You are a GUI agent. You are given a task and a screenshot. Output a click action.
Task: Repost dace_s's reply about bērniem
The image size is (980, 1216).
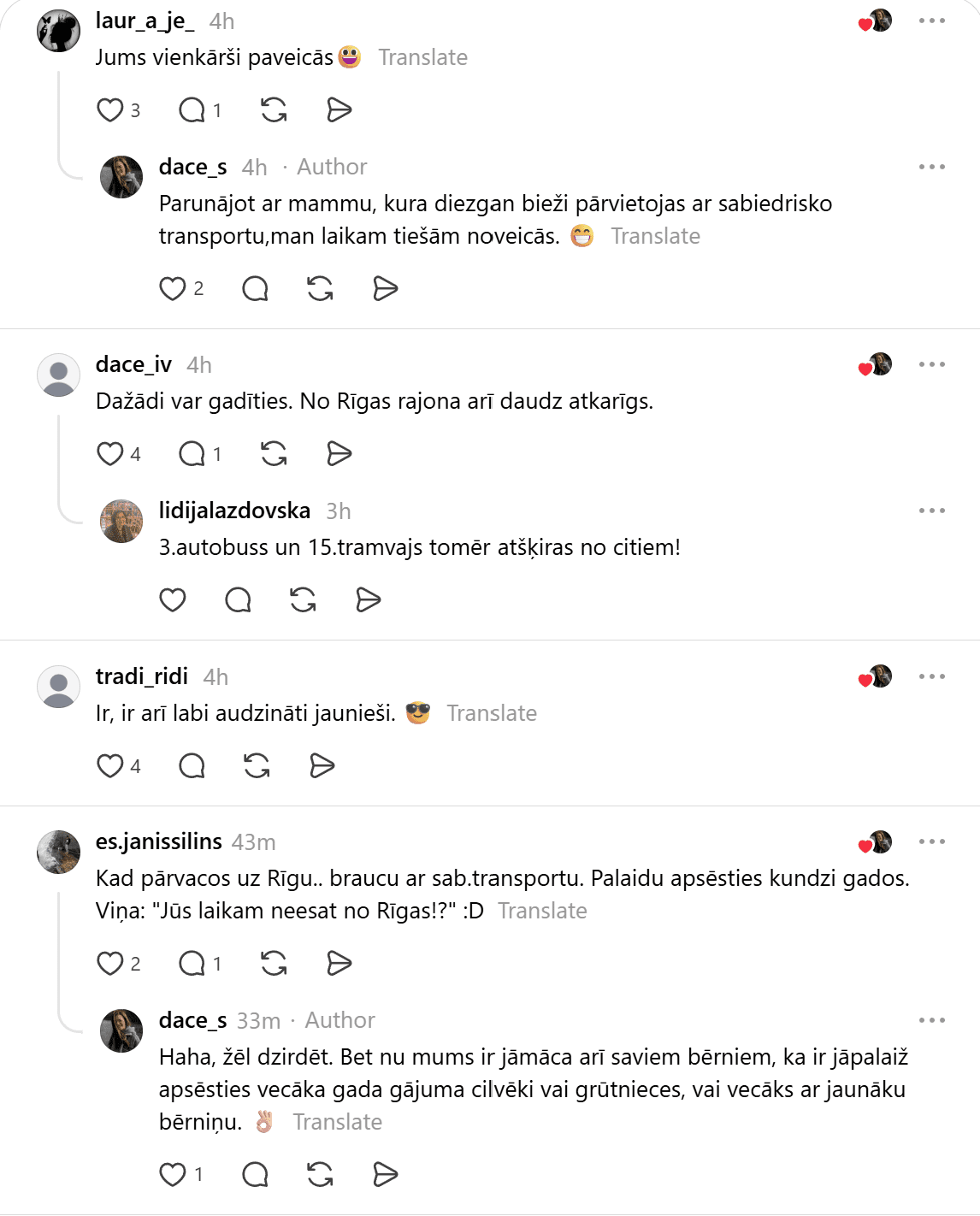pos(320,1175)
